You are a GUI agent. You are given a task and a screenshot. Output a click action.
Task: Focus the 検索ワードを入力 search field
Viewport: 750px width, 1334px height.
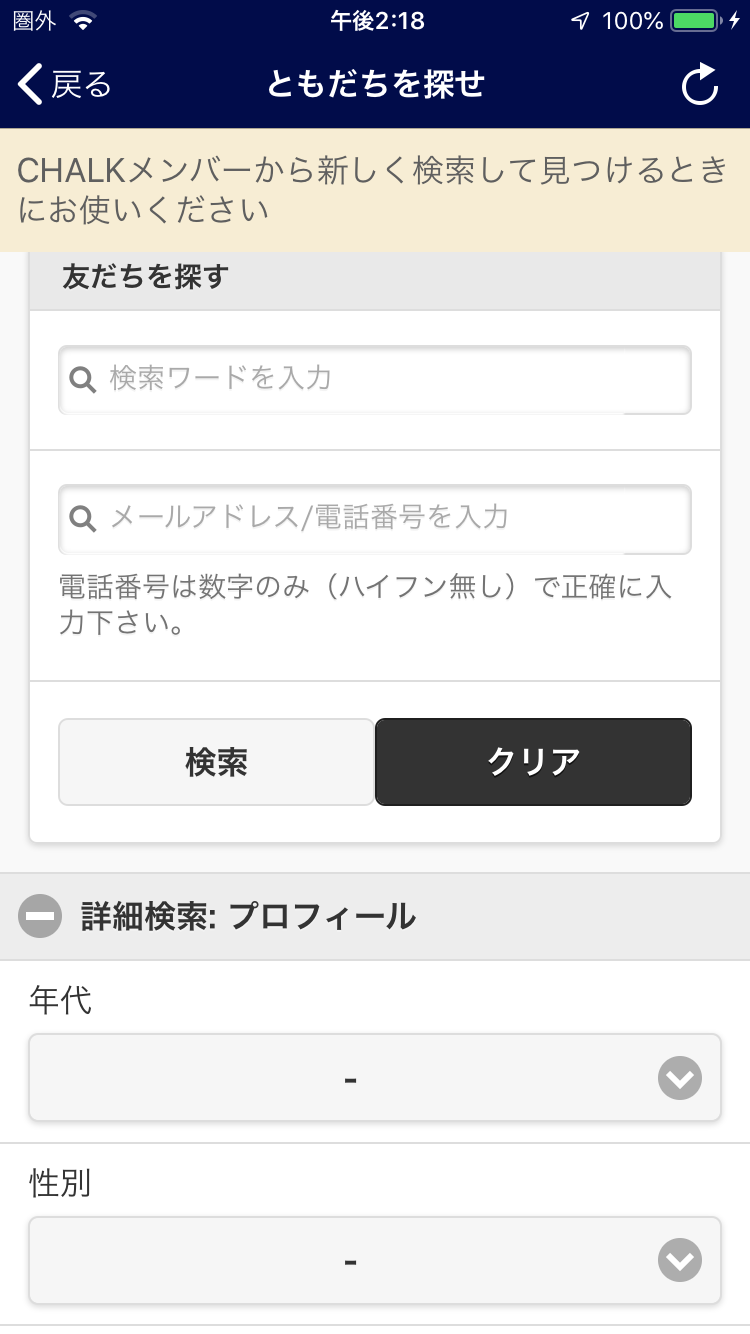(375, 380)
